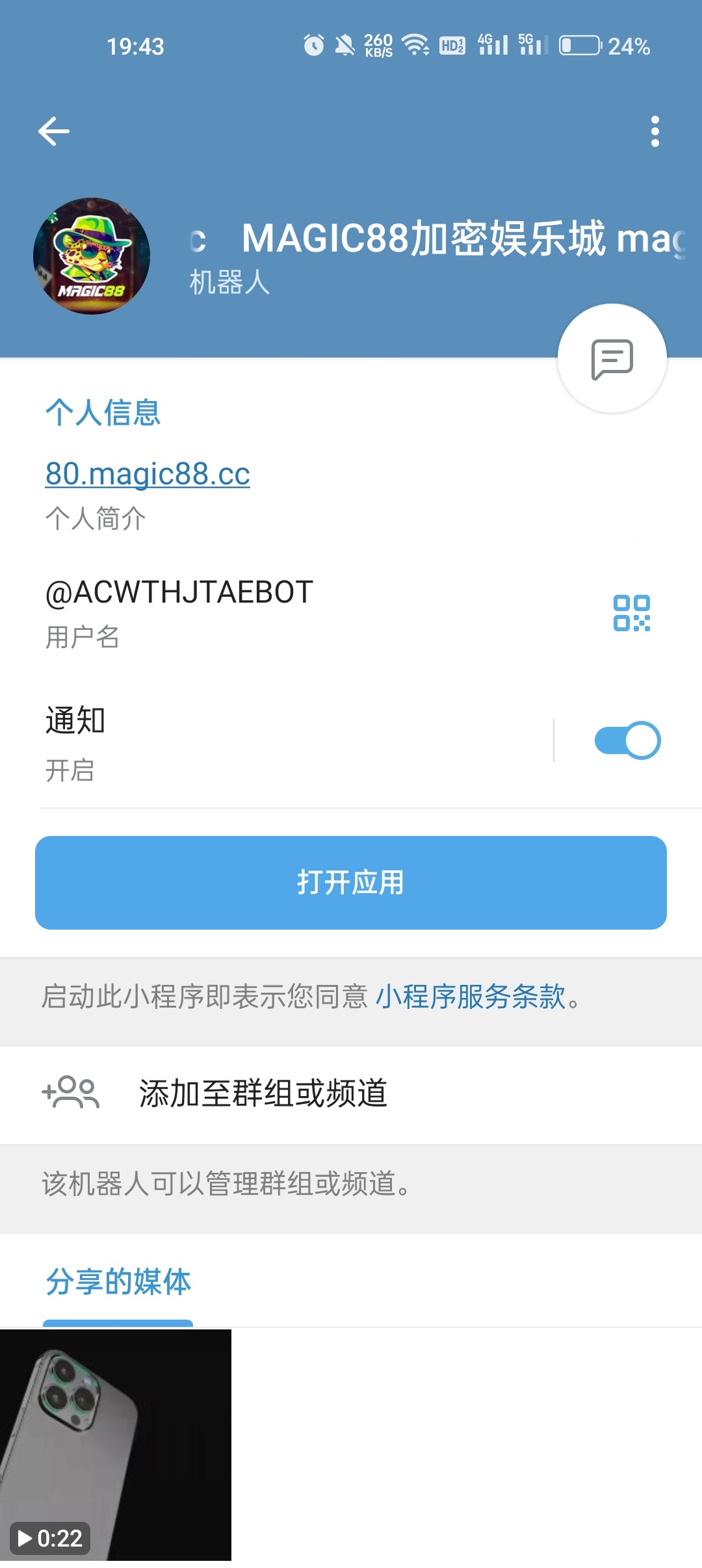Select 添加至群组或频道
This screenshot has height=1568, width=702.
[263, 1093]
